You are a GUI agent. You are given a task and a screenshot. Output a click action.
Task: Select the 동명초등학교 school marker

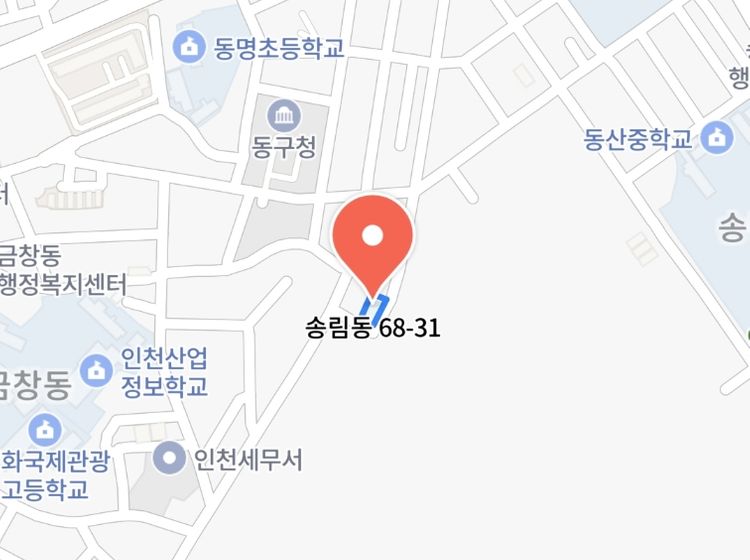click(187, 45)
